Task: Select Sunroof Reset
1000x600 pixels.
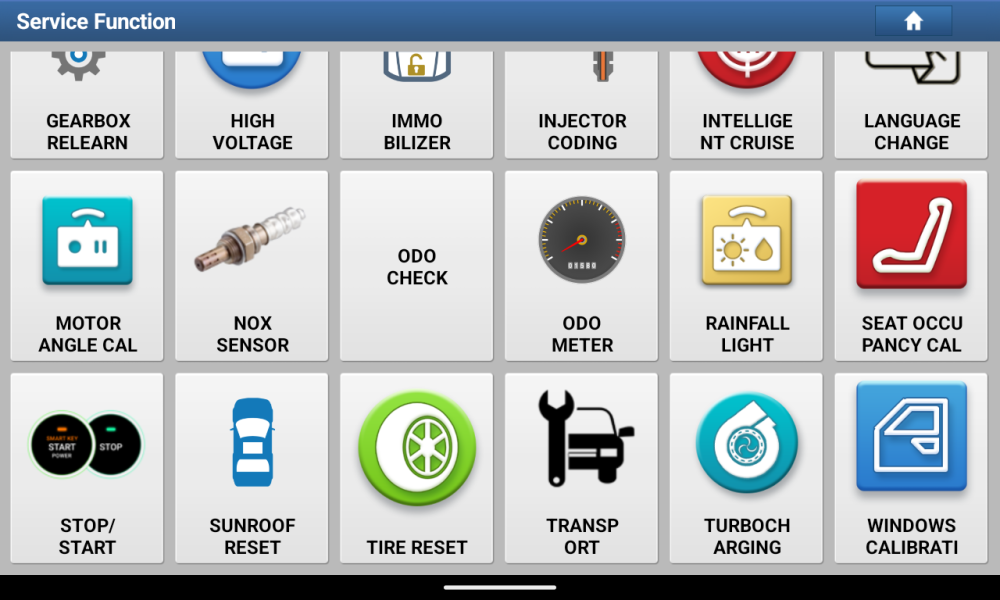Action: [252, 468]
